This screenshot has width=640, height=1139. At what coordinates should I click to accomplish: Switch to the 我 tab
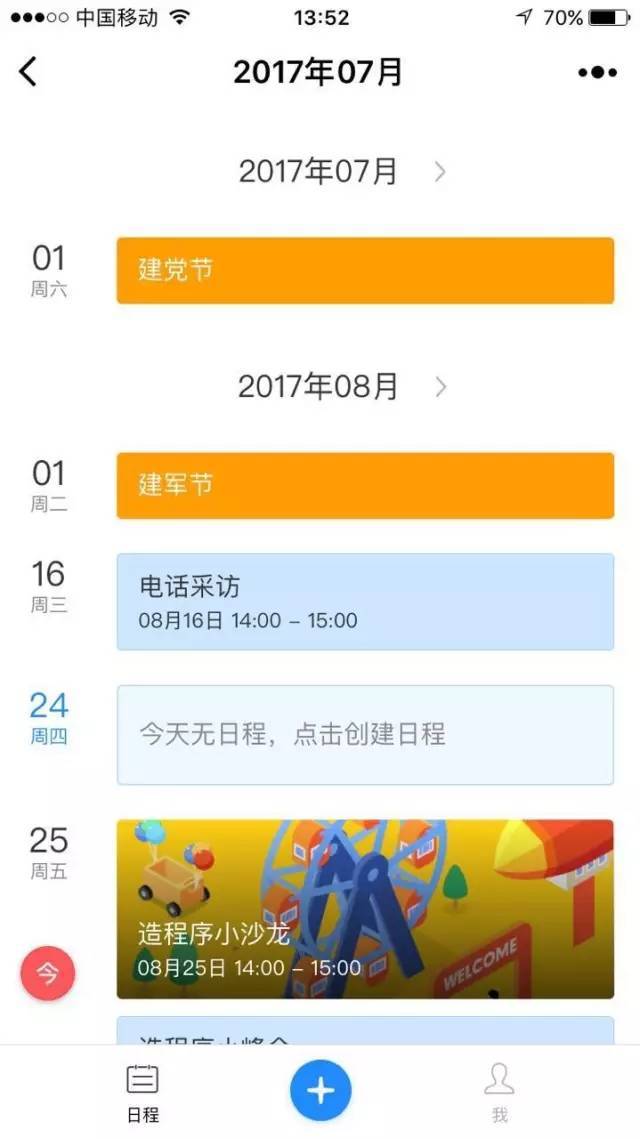click(x=498, y=1093)
